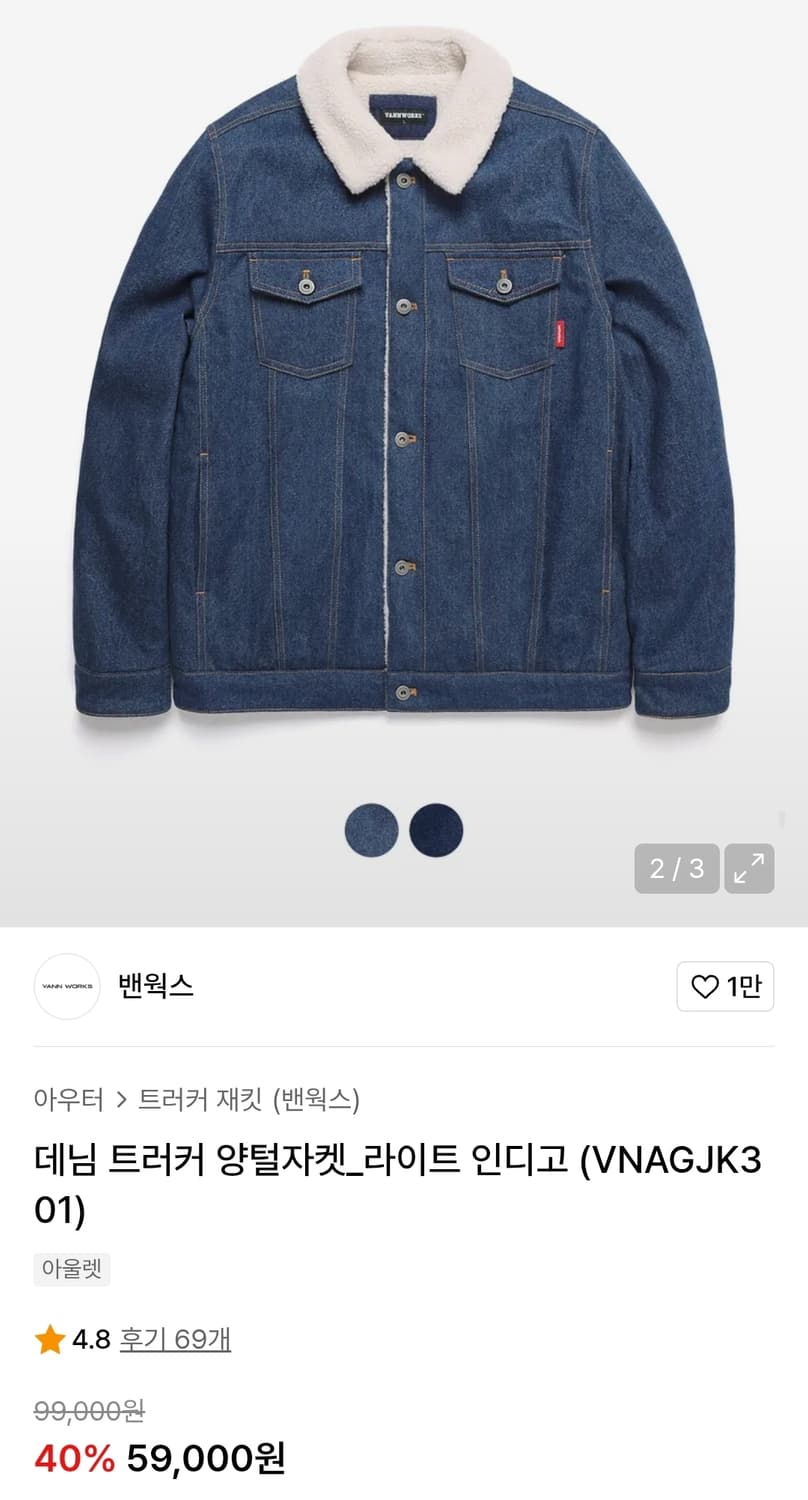The image size is (808, 1500).
Task: Toggle wishlist for this jacket
Action: [724, 987]
